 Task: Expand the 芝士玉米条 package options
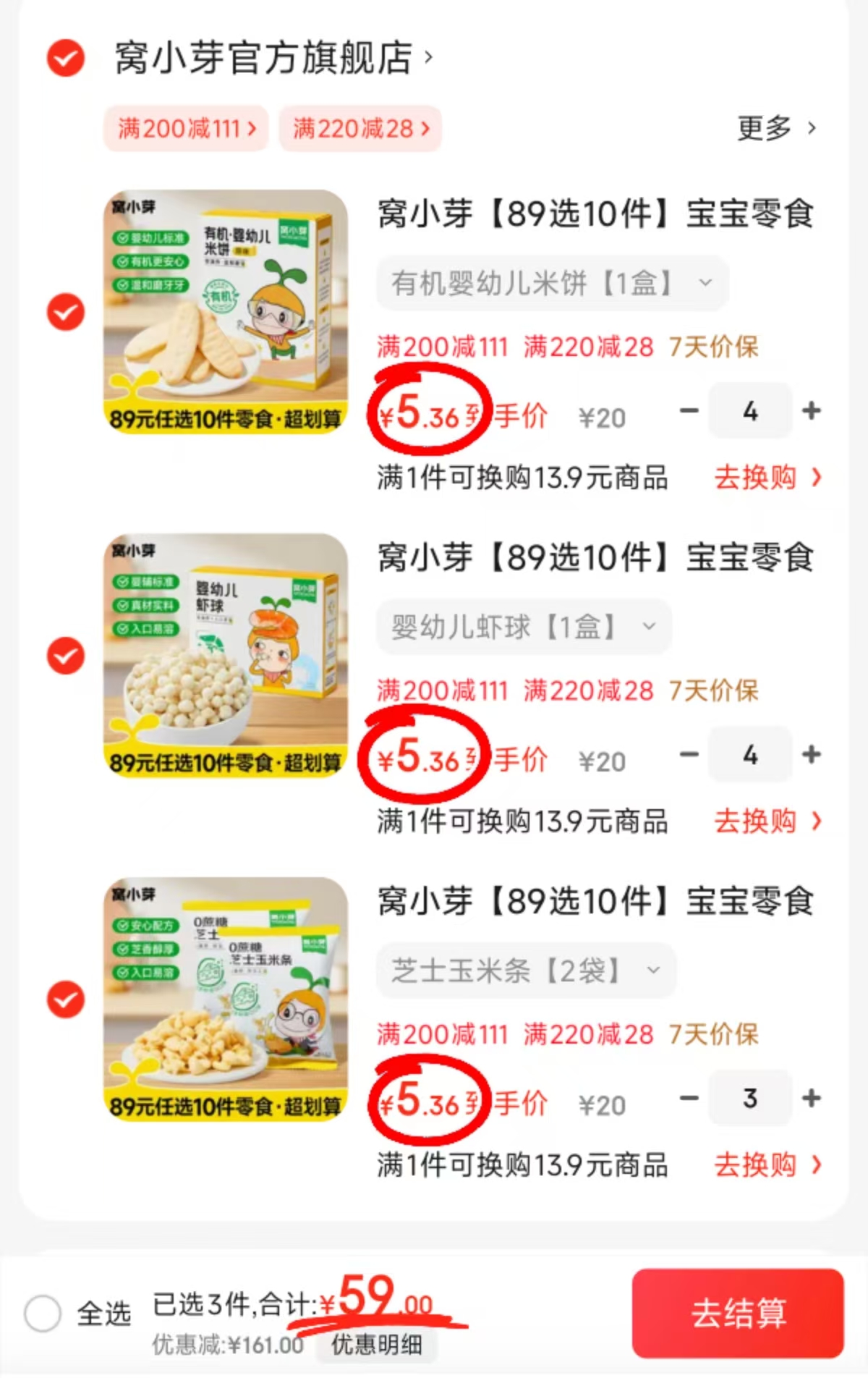tap(527, 971)
